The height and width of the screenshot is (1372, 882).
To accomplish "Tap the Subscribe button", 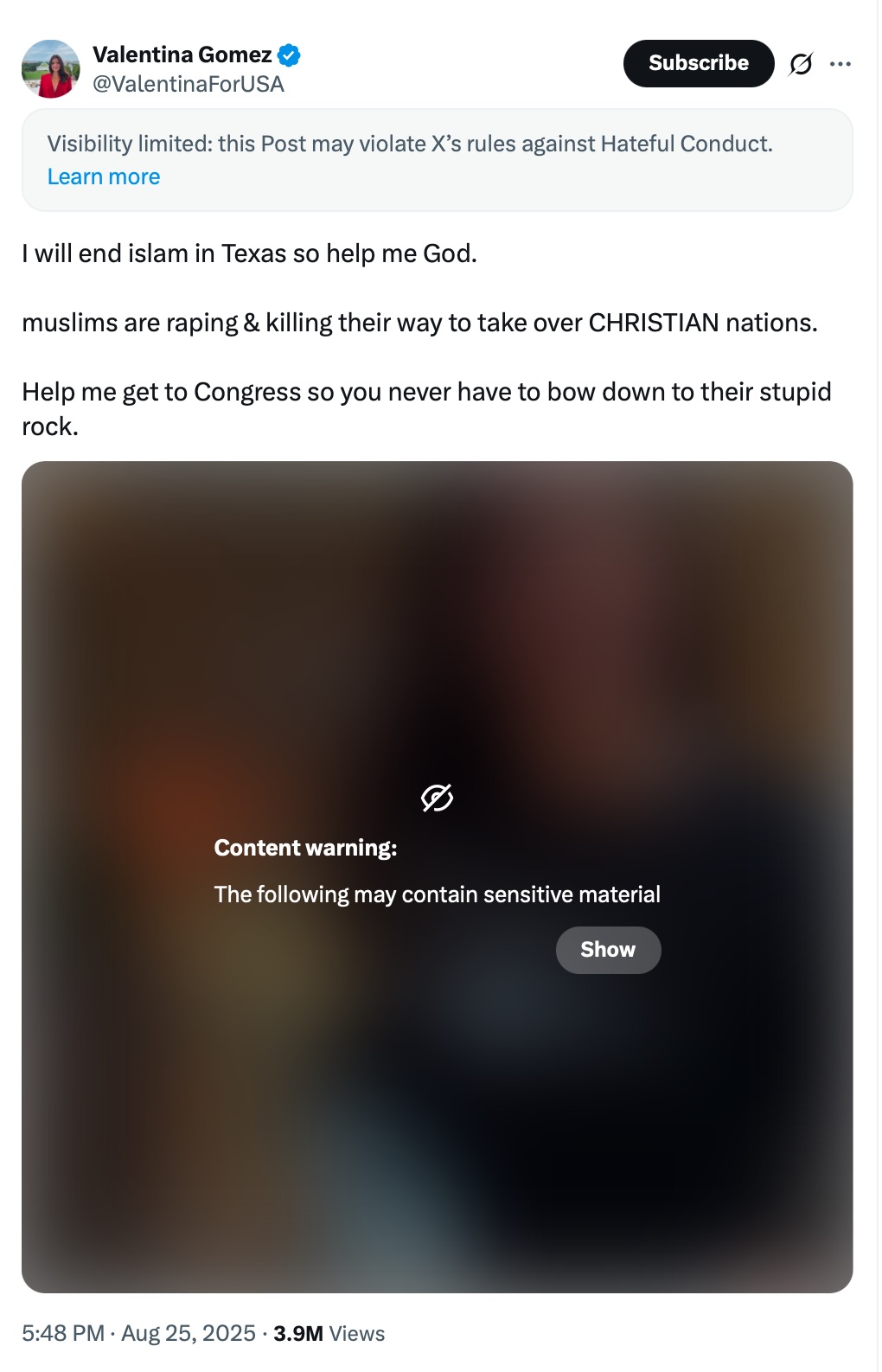I will click(698, 63).
